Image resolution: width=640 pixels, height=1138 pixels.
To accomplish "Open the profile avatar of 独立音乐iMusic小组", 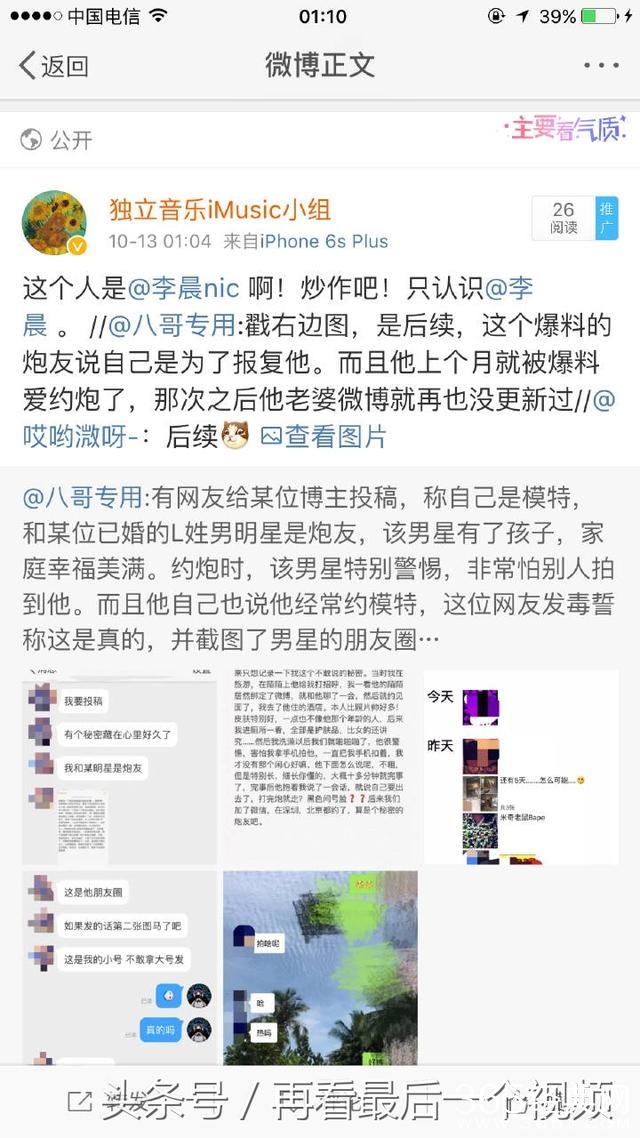I will click(54, 222).
